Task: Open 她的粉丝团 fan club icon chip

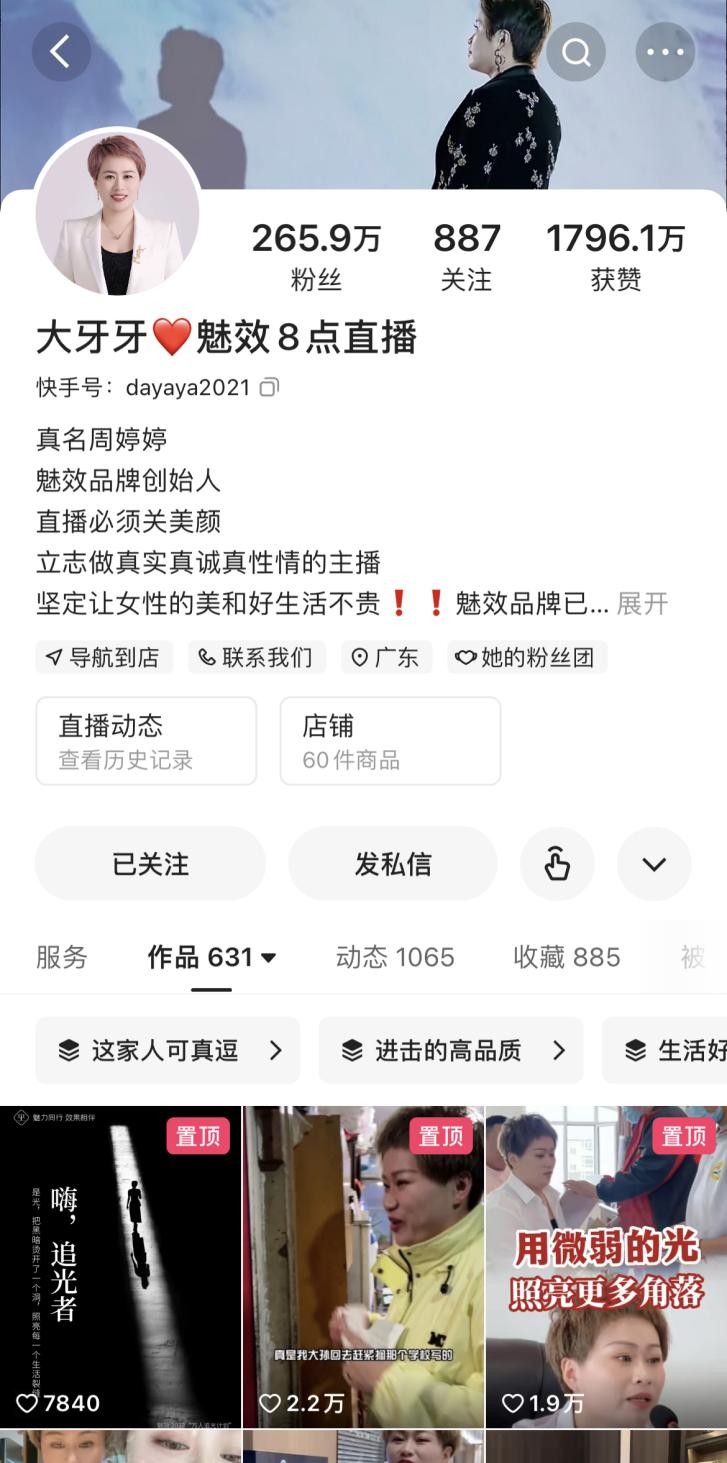Action: pos(527,657)
